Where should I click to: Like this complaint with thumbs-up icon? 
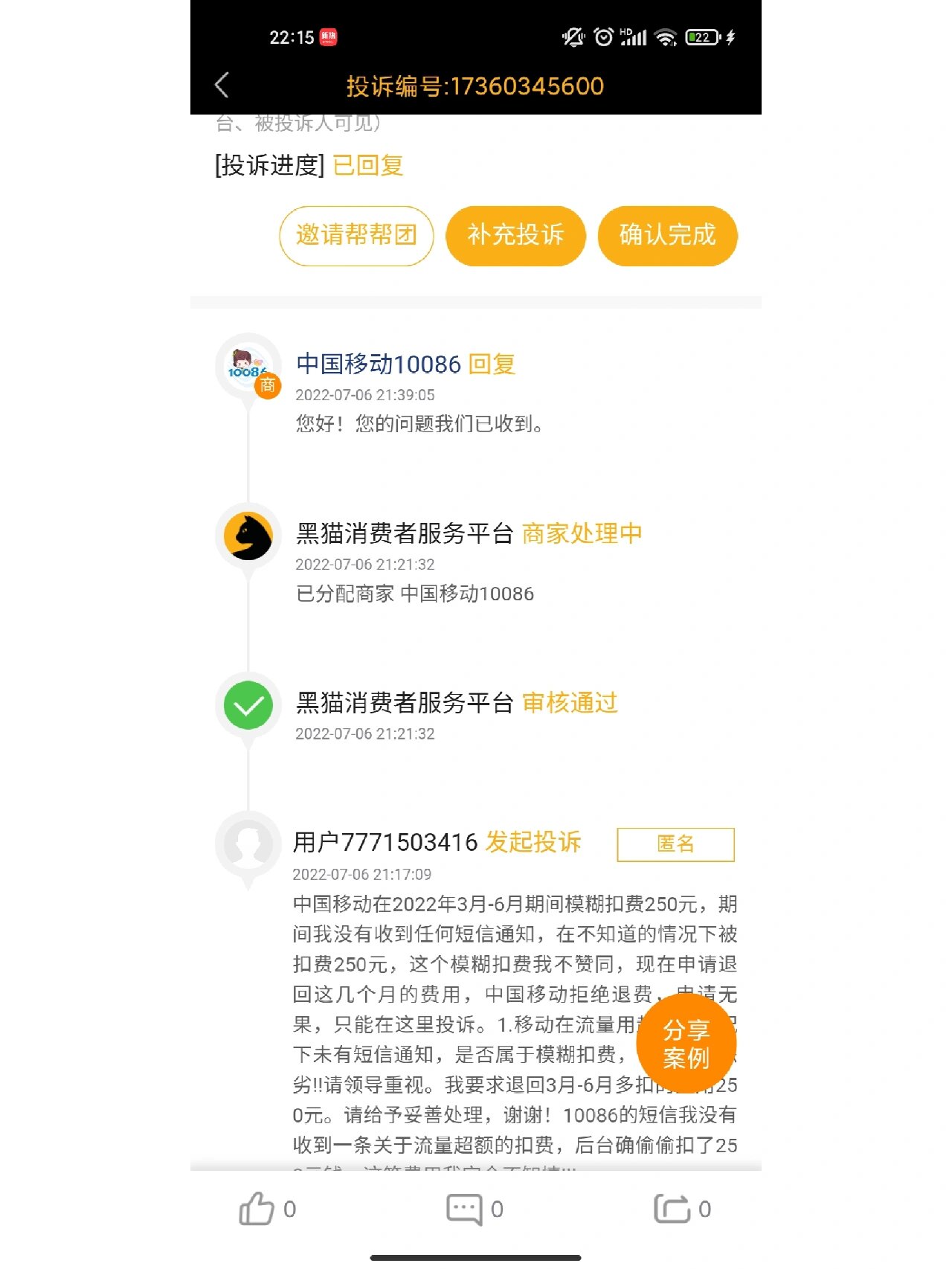coord(257,1209)
